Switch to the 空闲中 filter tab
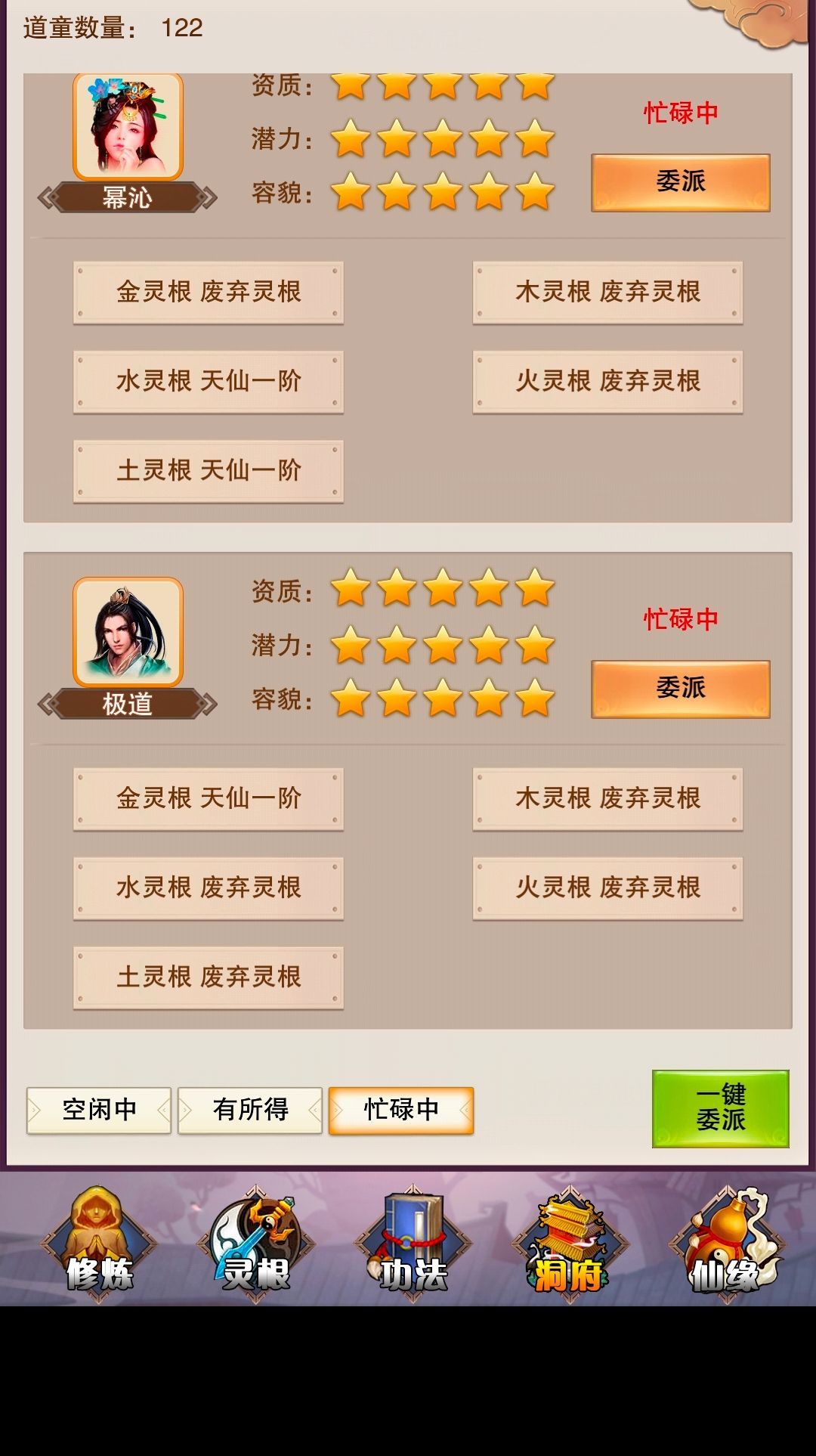This screenshot has width=816, height=1456. click(x=99, y=1108)
